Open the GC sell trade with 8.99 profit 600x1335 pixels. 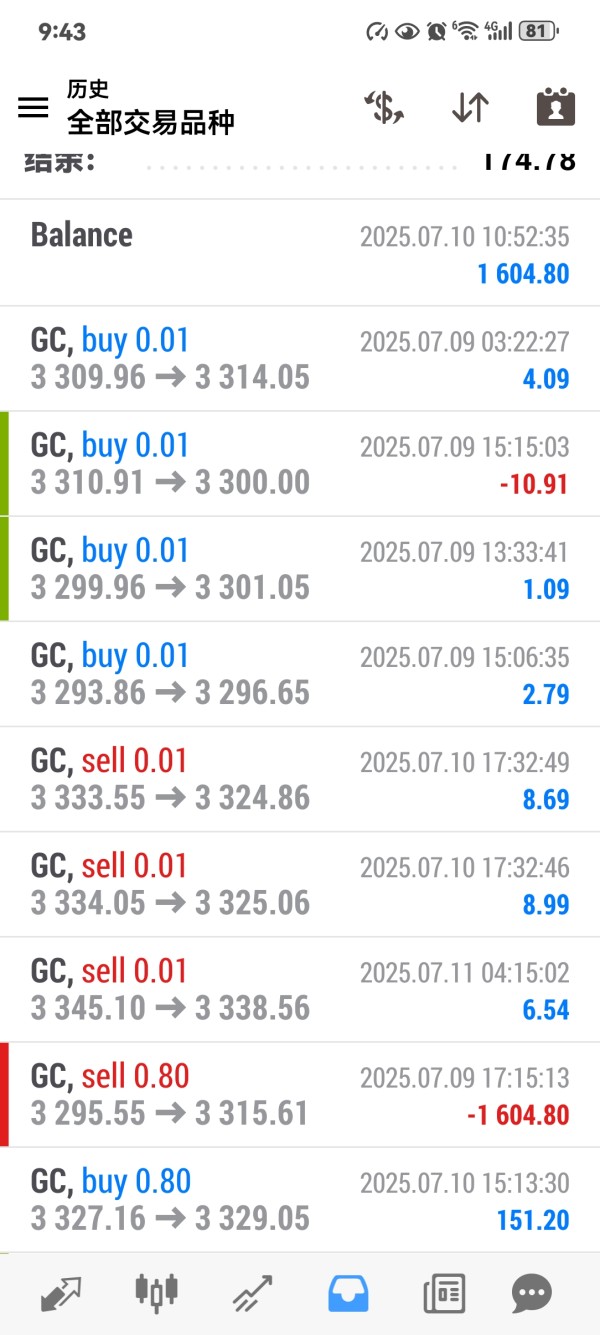300,884
